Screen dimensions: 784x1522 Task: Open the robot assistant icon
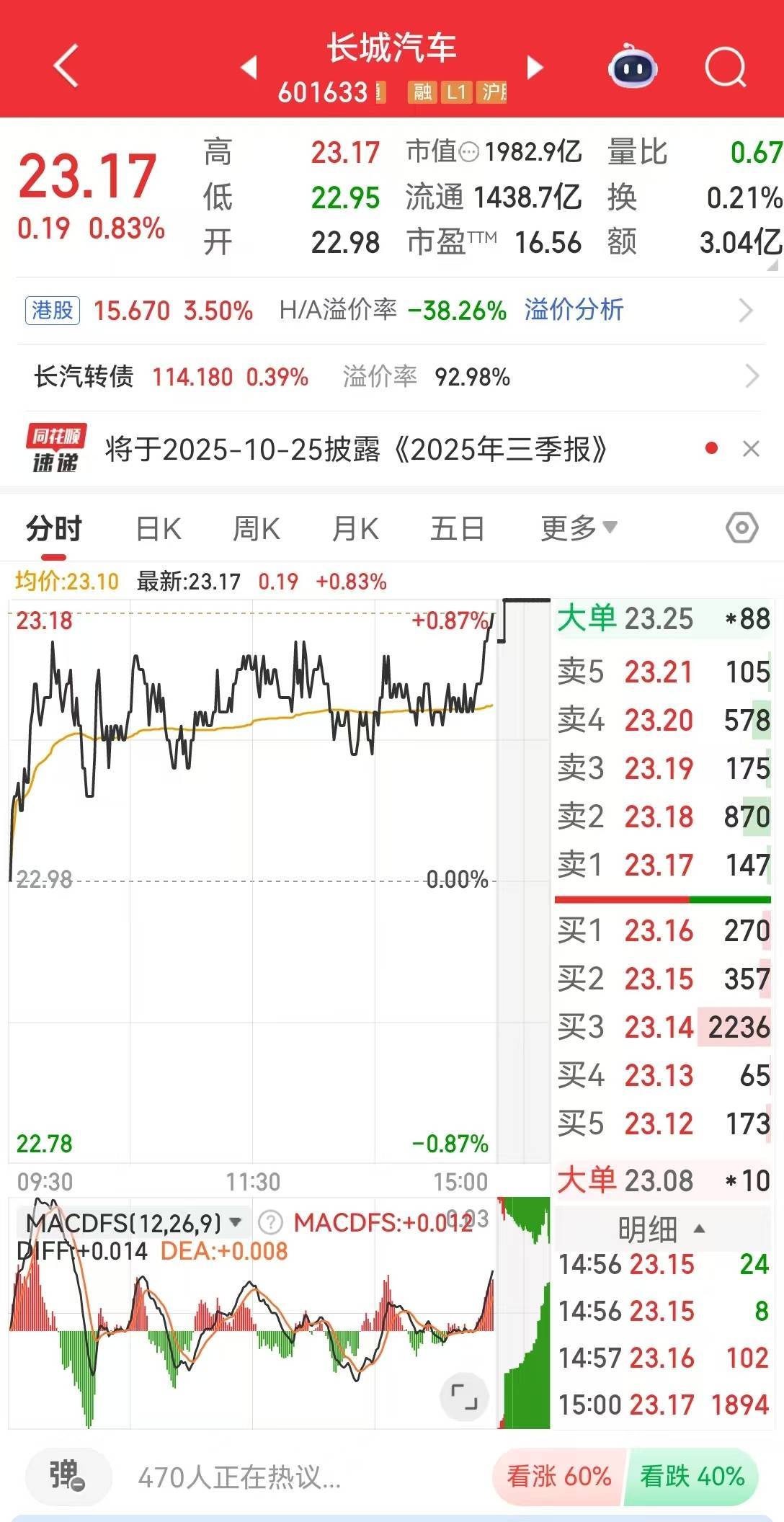[x=633, y=67]
